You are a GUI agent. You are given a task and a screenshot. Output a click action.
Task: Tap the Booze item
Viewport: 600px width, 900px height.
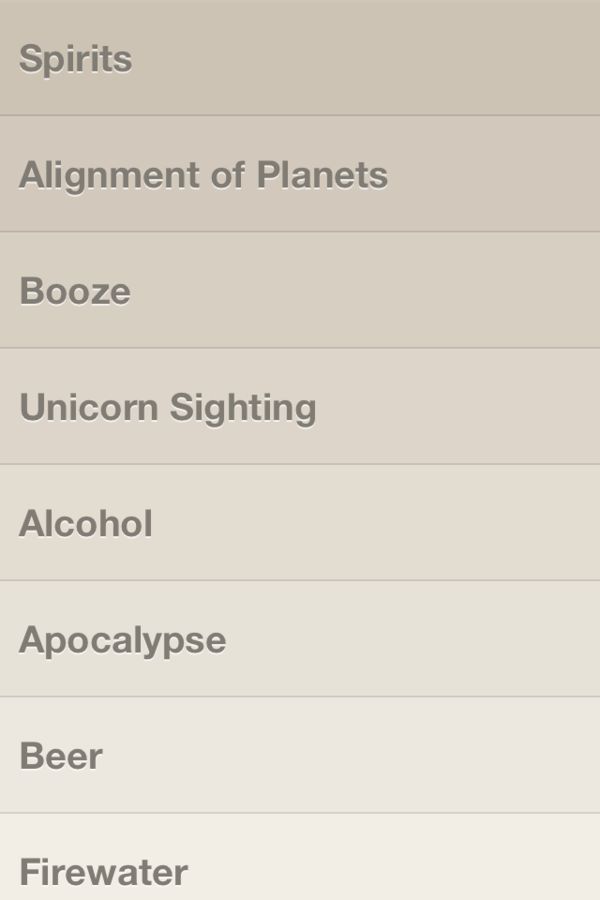pos(300,290)
